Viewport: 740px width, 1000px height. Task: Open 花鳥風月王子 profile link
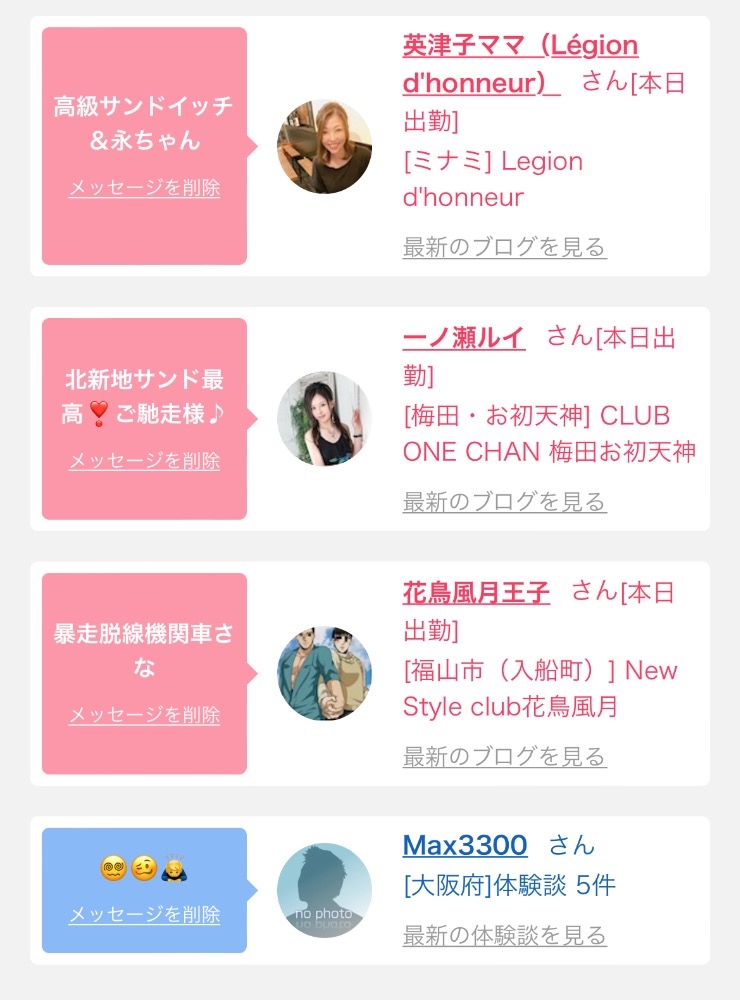(476, 592)
